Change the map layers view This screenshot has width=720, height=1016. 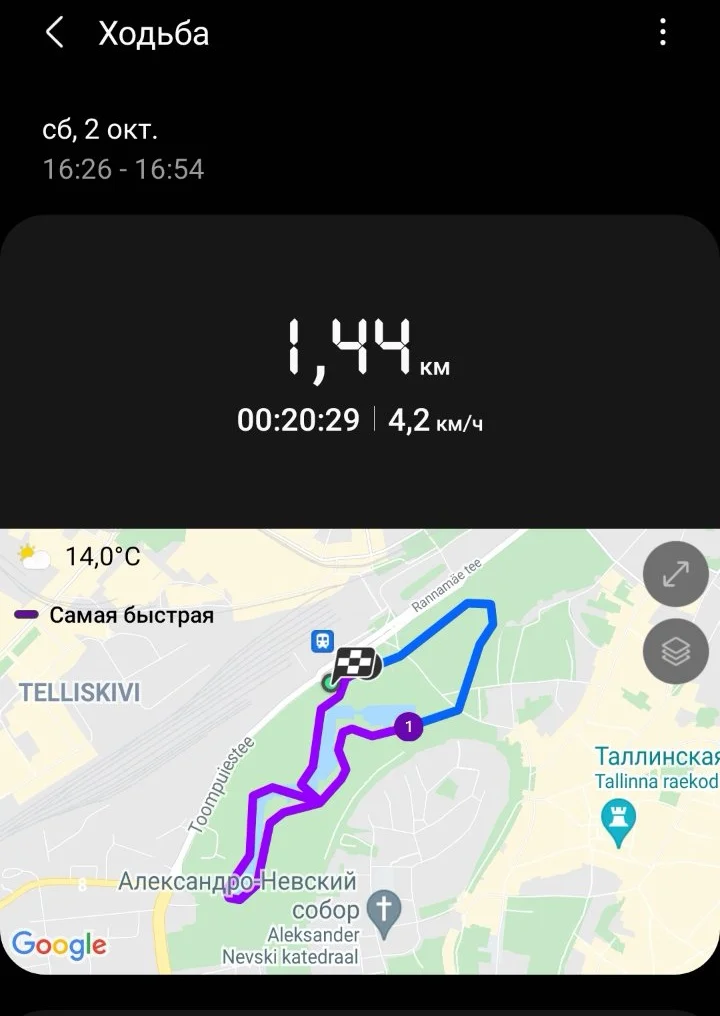coord(676,652)
